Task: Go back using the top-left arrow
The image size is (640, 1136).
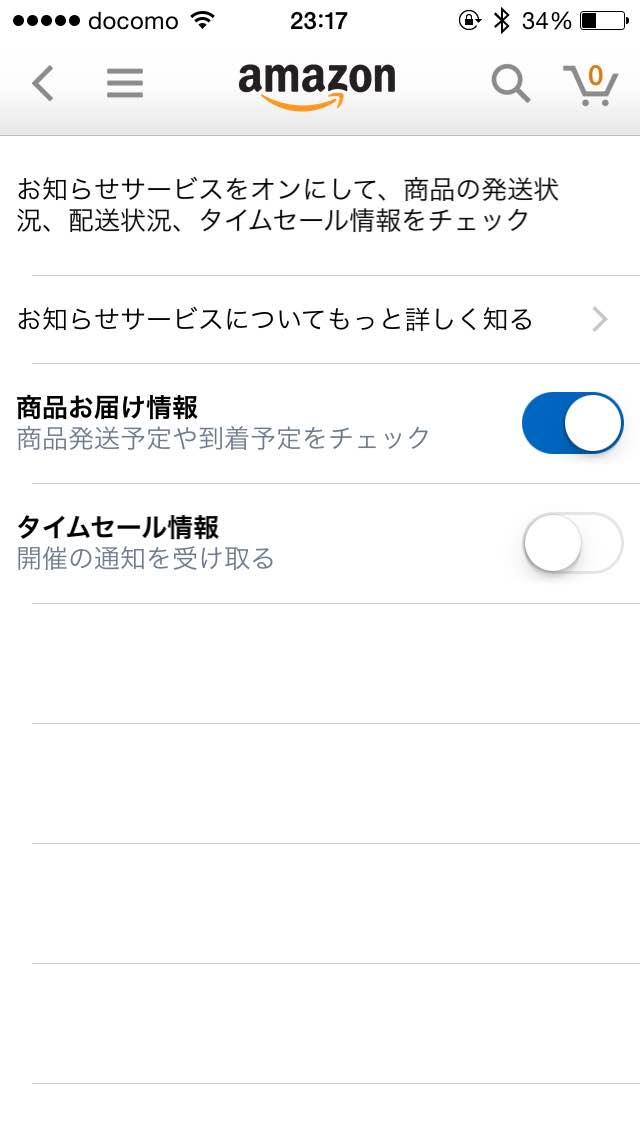Action: click(42, 84)
